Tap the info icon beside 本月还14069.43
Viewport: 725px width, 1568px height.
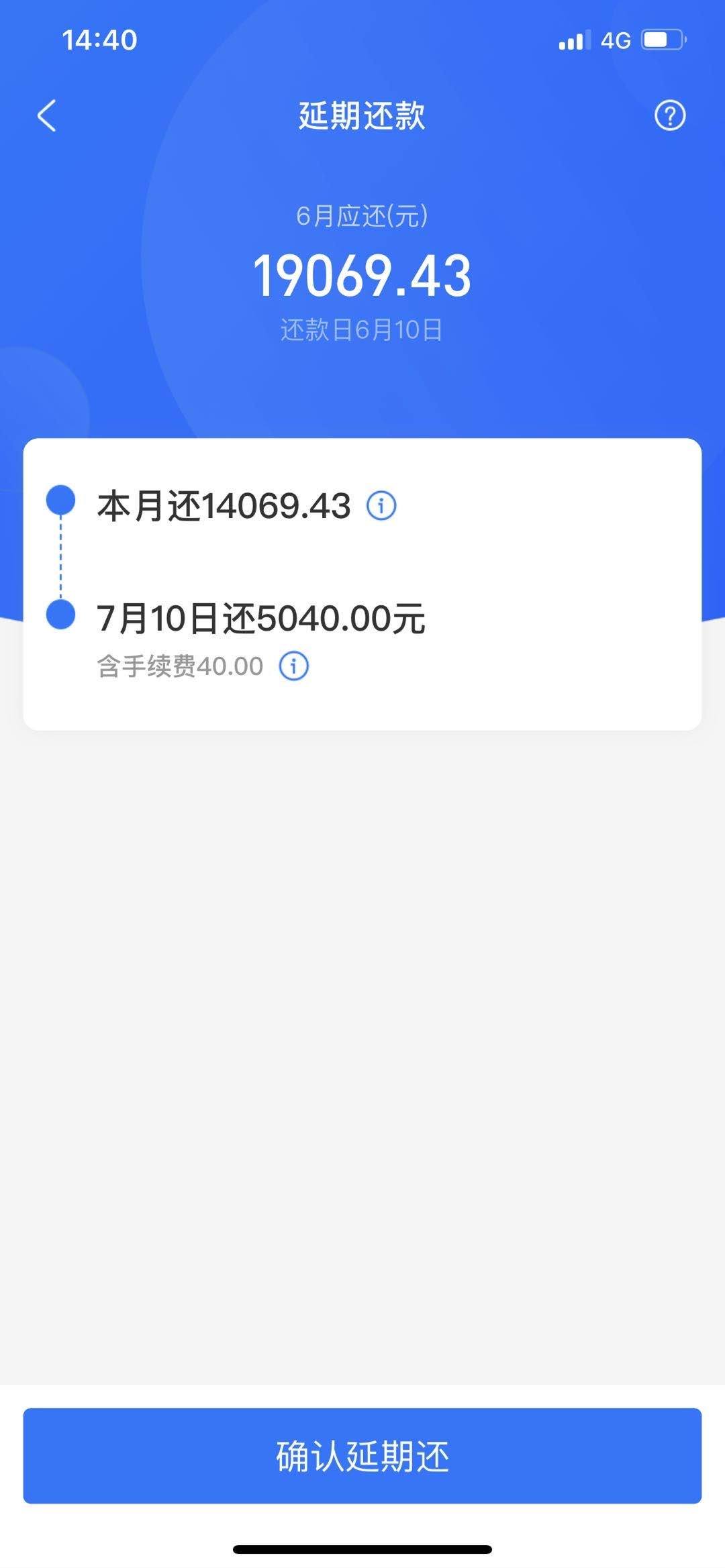point(383,506)
